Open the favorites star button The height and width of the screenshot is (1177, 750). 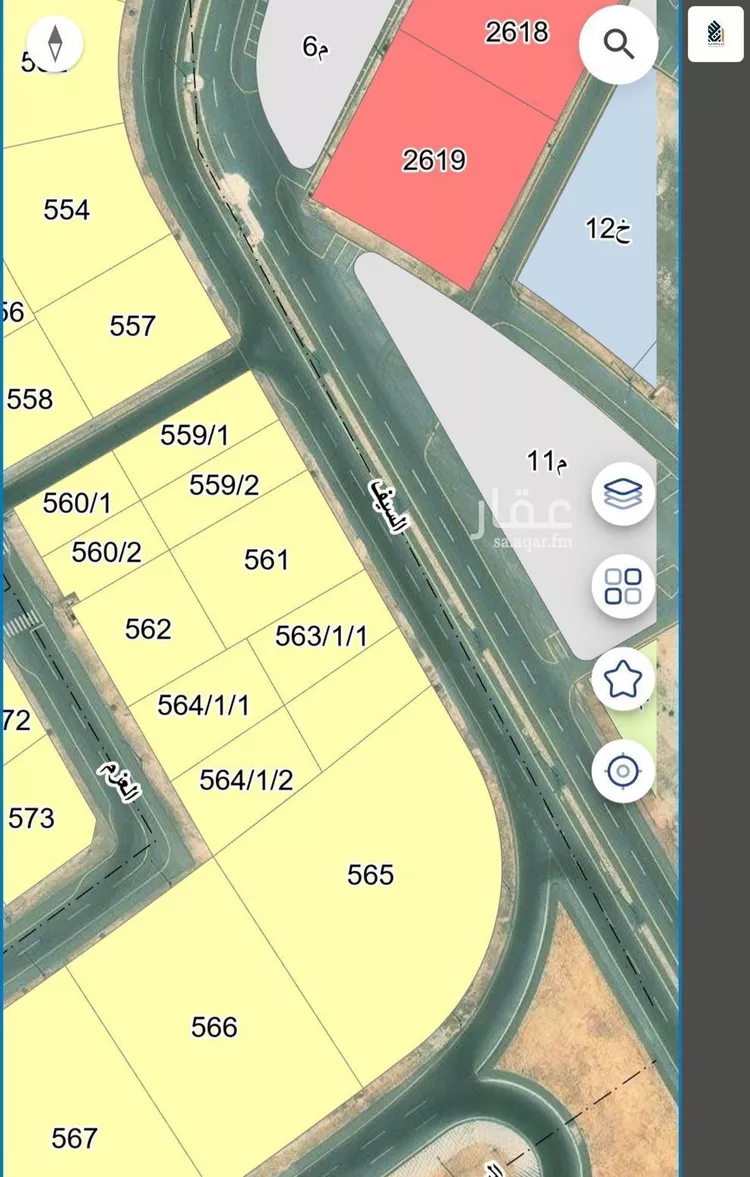(623, 679)
